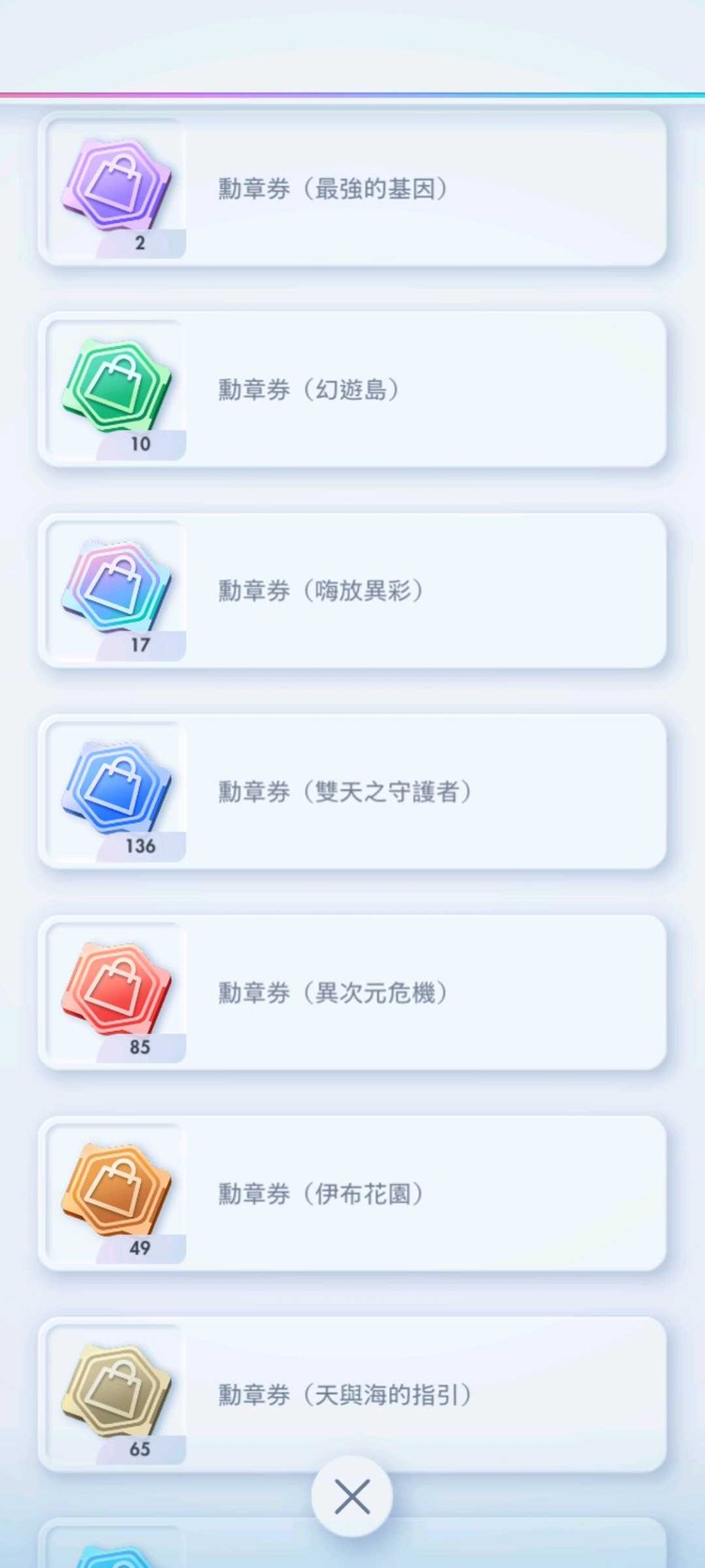Tap the green 勳章券（幻遊島）bag icon
This screenshot has height=1568, width=705.
click(x=116, y=384)
